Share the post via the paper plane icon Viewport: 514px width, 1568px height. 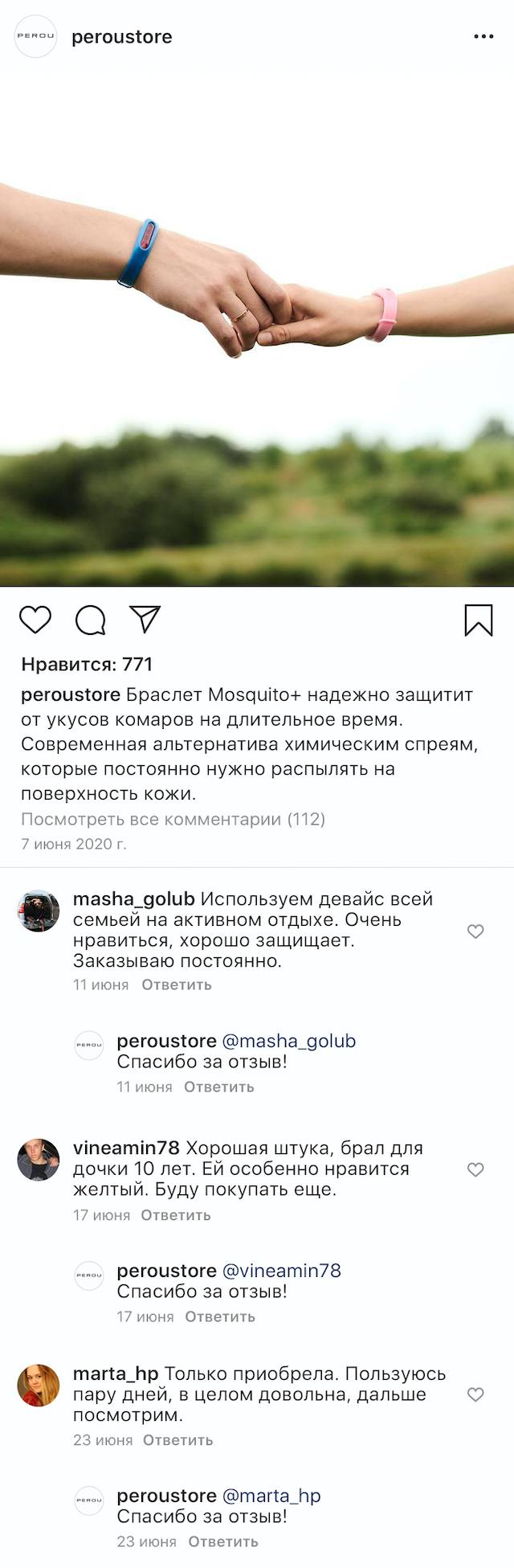145,619
